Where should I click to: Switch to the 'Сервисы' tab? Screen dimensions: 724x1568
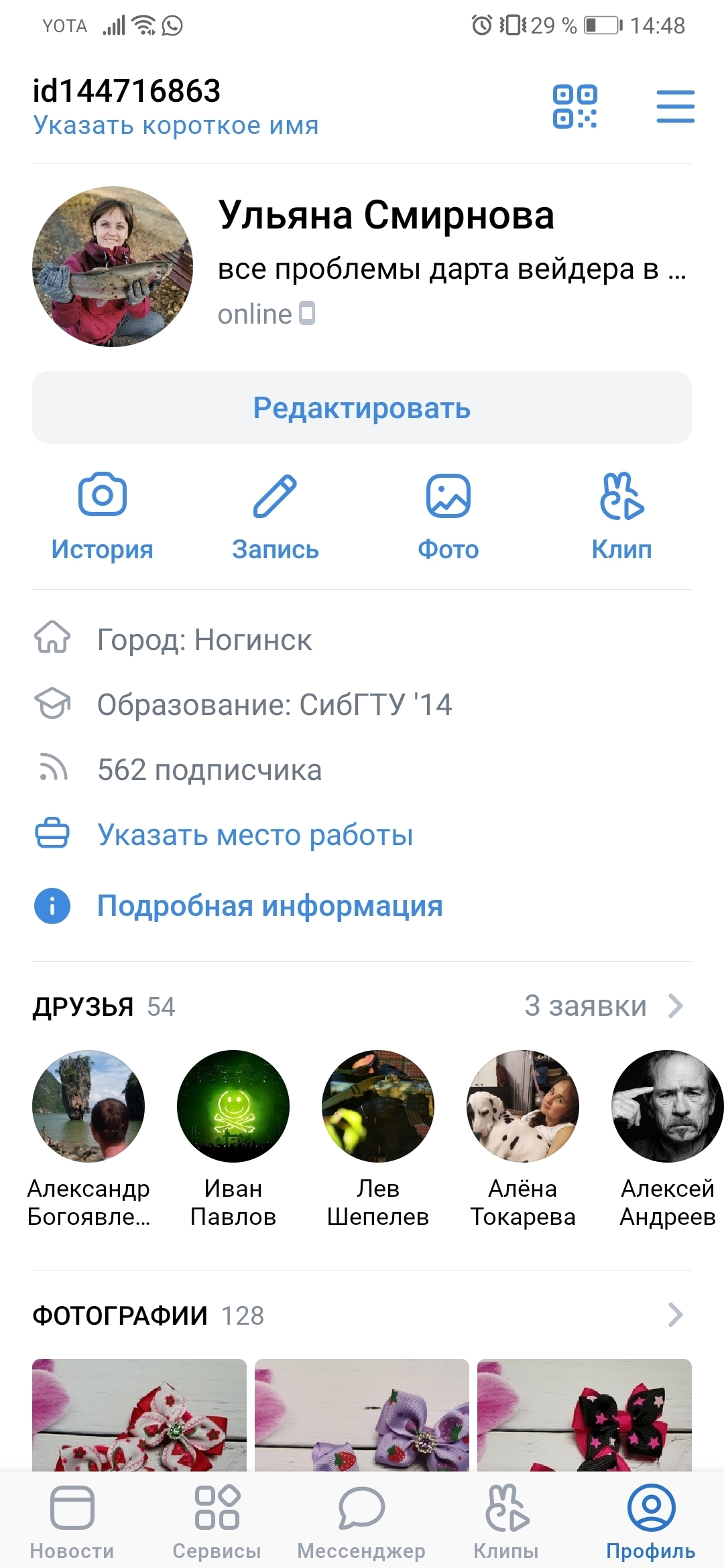click(217, 1521)
